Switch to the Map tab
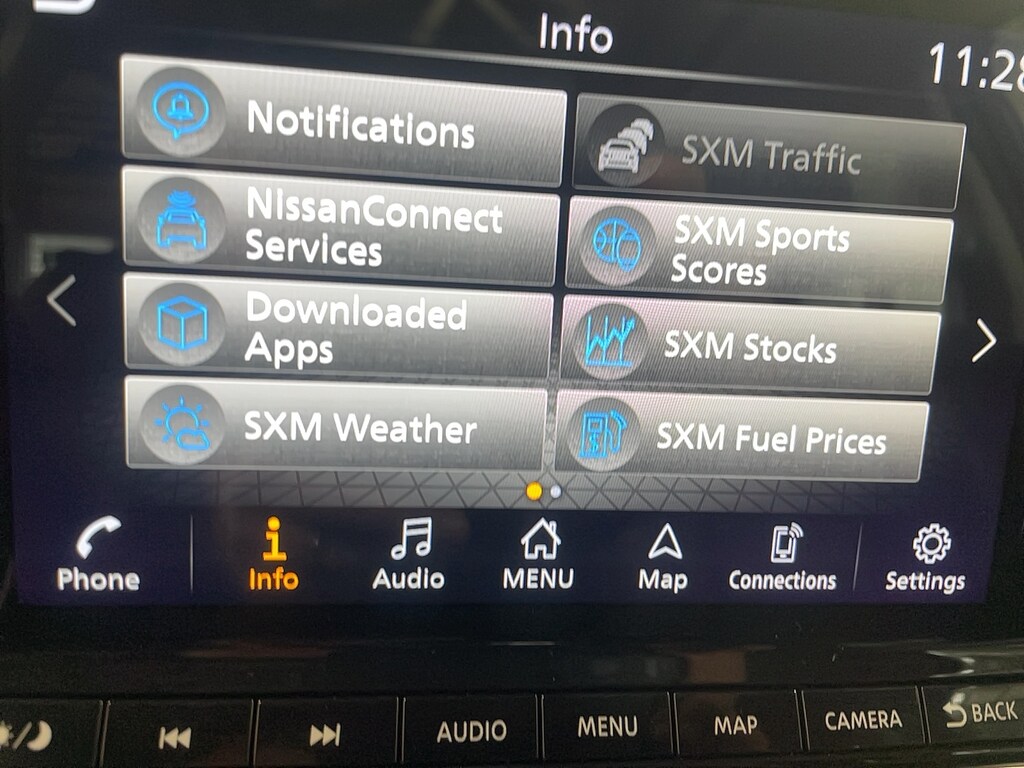The width and height of the screenshot is (1024, 768). coord(663,557)
